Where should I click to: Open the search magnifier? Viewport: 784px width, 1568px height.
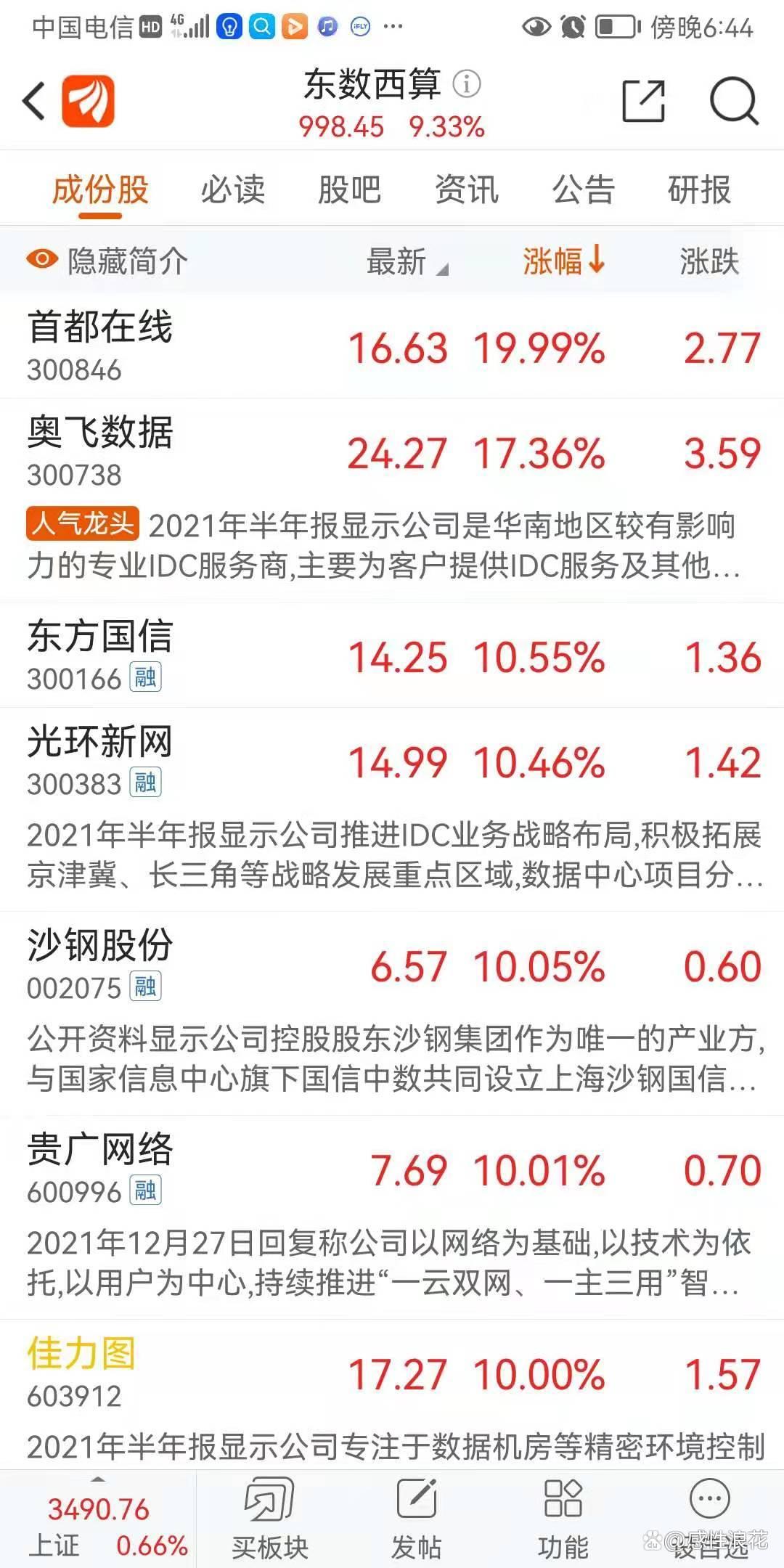pos(734,101)
